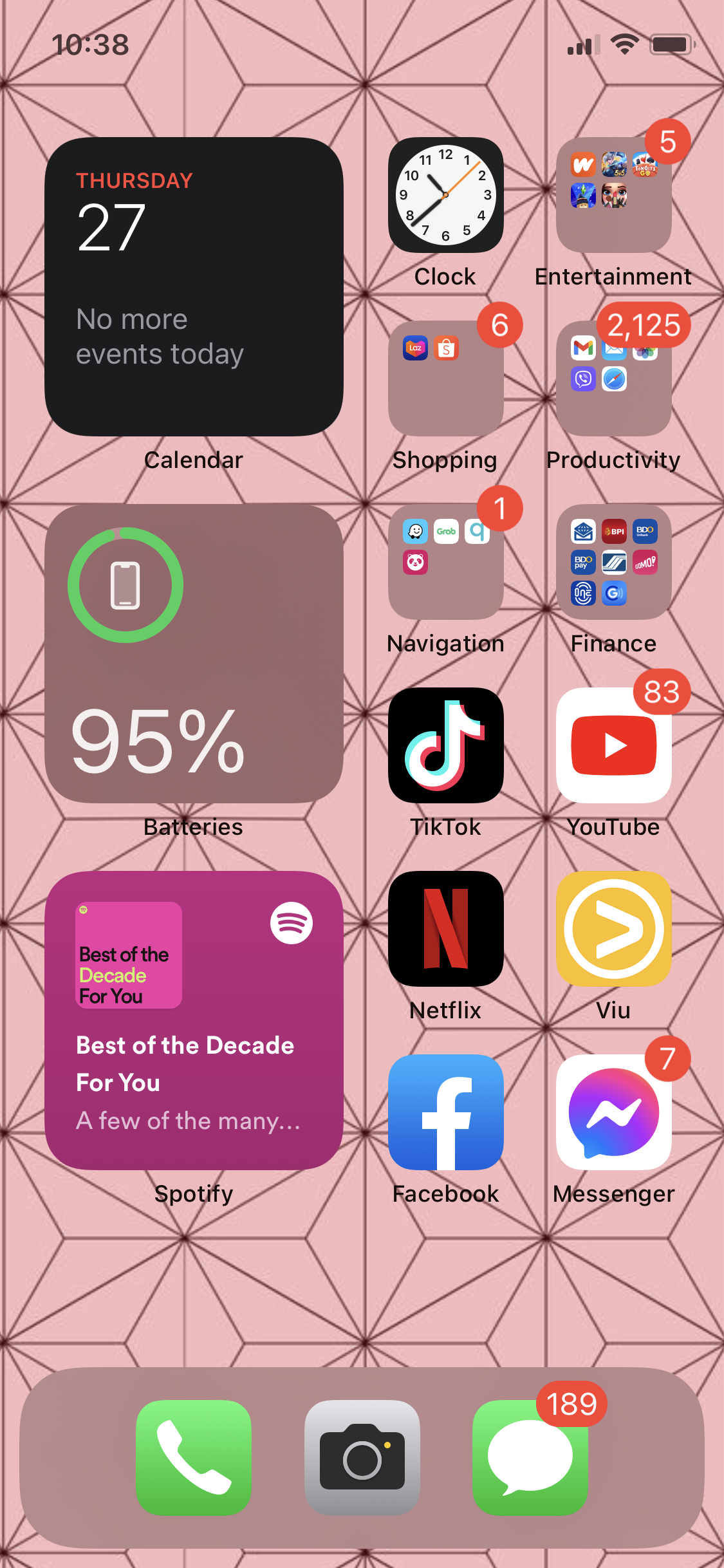Launch the Camera from the dock

tap(362, 1458)
